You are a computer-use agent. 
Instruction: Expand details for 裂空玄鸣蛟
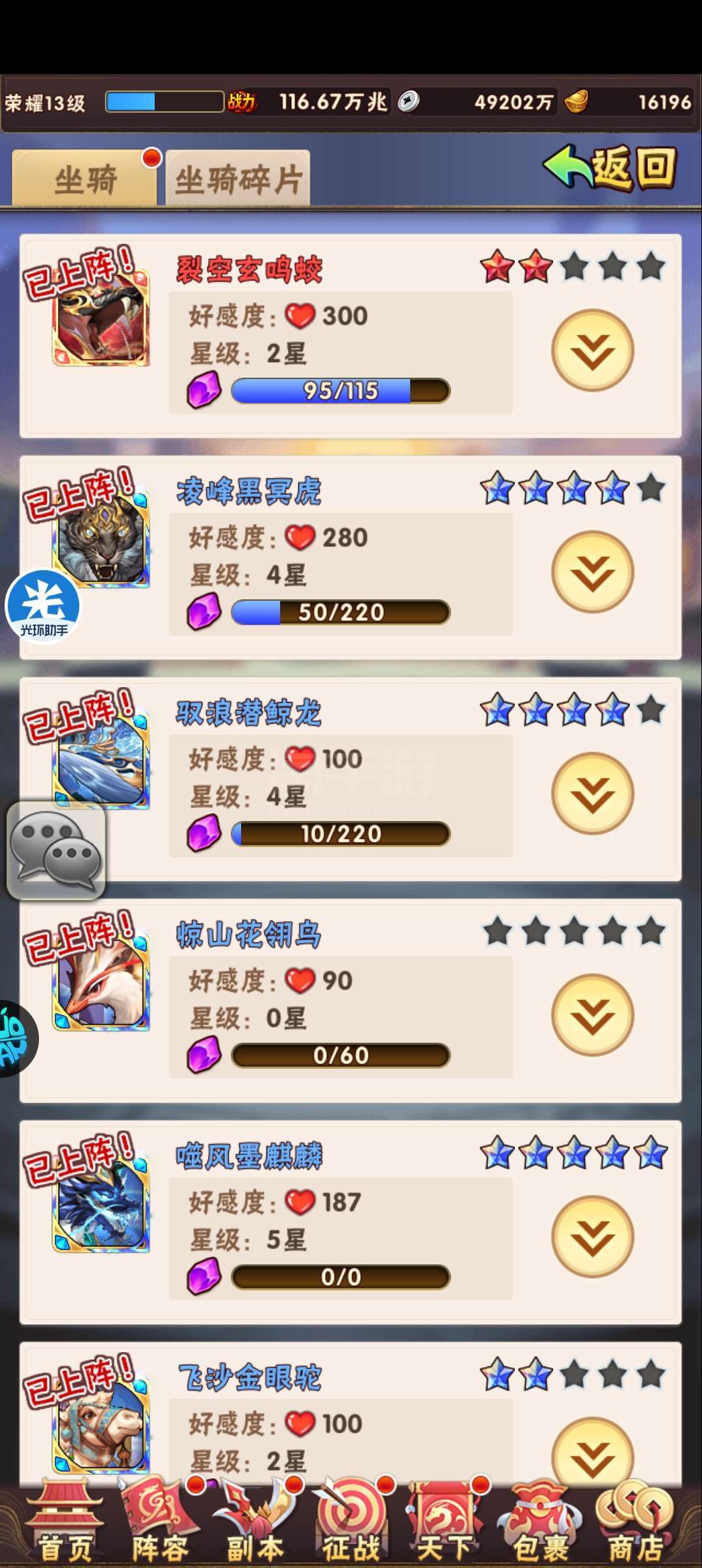pyautogui.click(x=592, y=350)
